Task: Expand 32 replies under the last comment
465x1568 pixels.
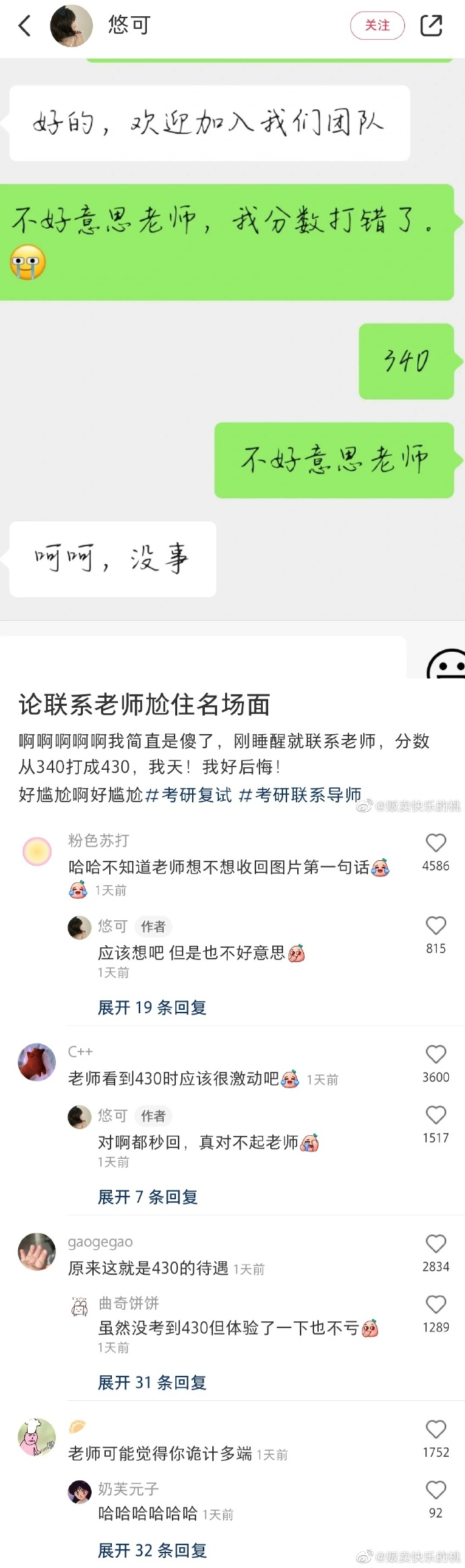Action: point(152,1550)
